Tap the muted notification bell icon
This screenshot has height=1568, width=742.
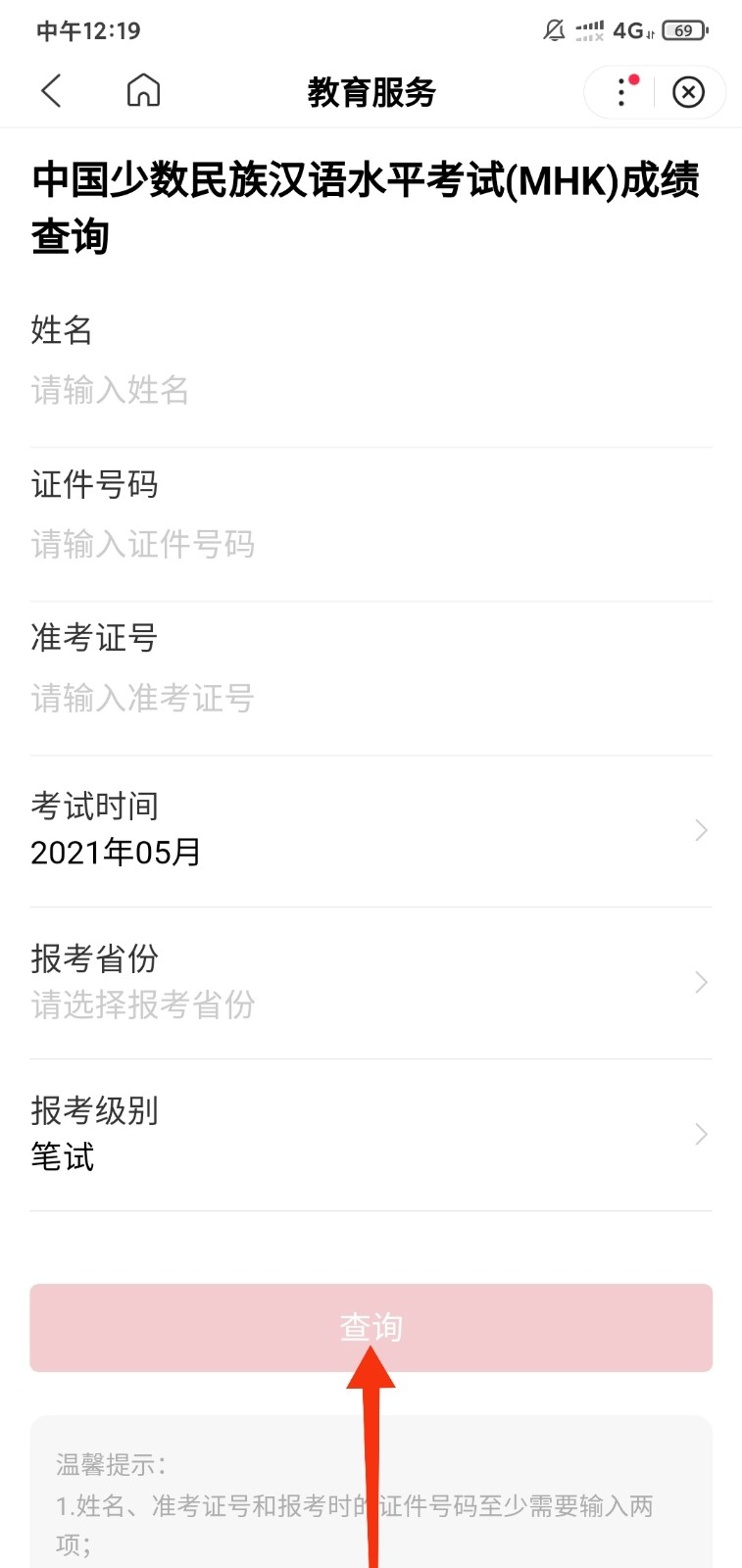tap(553, 30)
